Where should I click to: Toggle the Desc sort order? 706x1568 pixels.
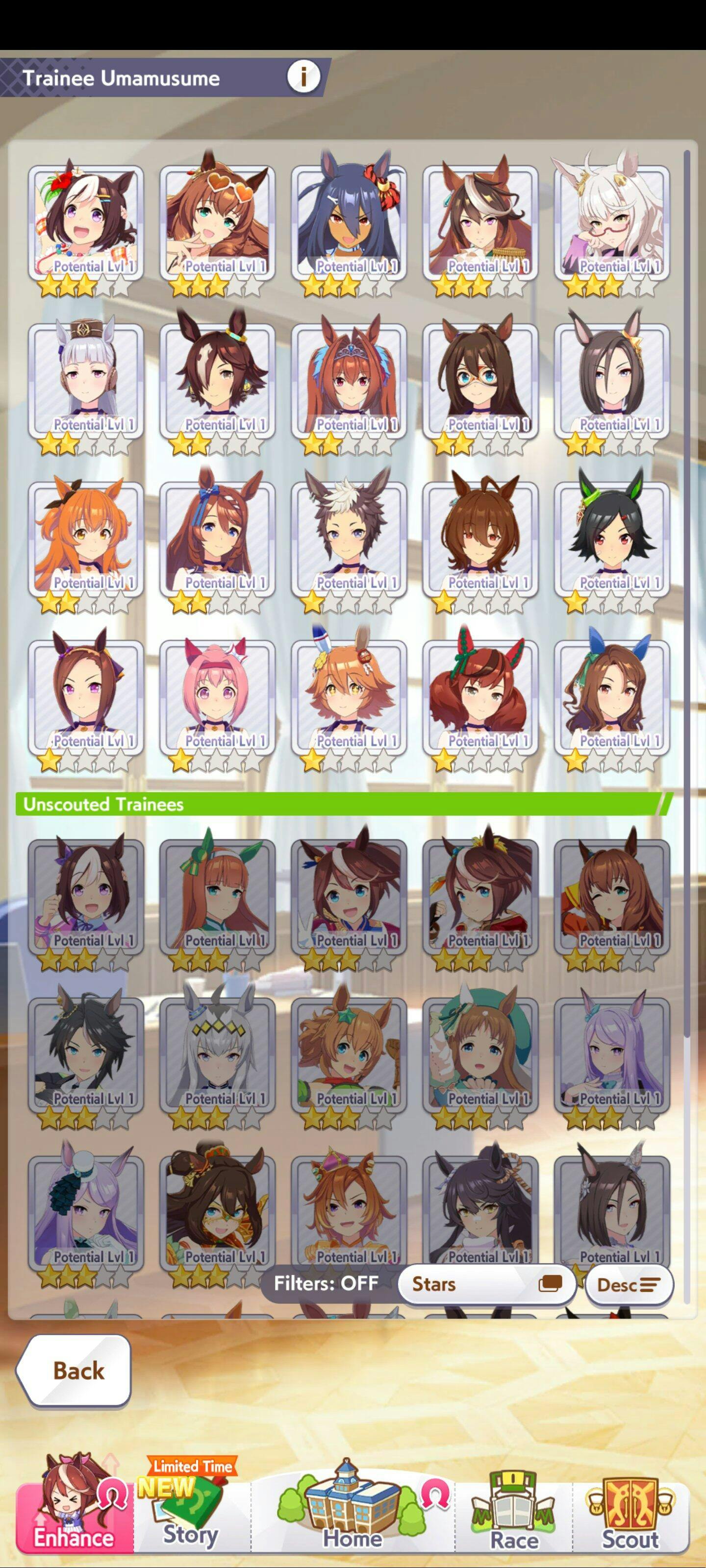click(x=629, y=1284)
